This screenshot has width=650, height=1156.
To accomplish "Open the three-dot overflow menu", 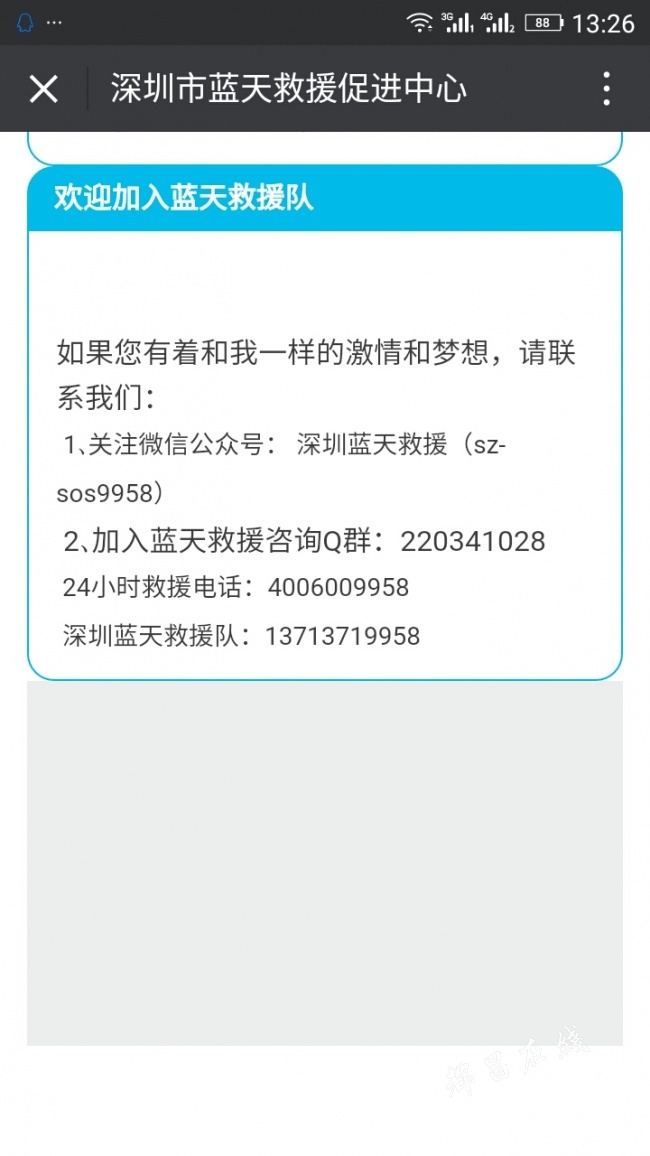I will pyautogui.click(x=606, y=89).
